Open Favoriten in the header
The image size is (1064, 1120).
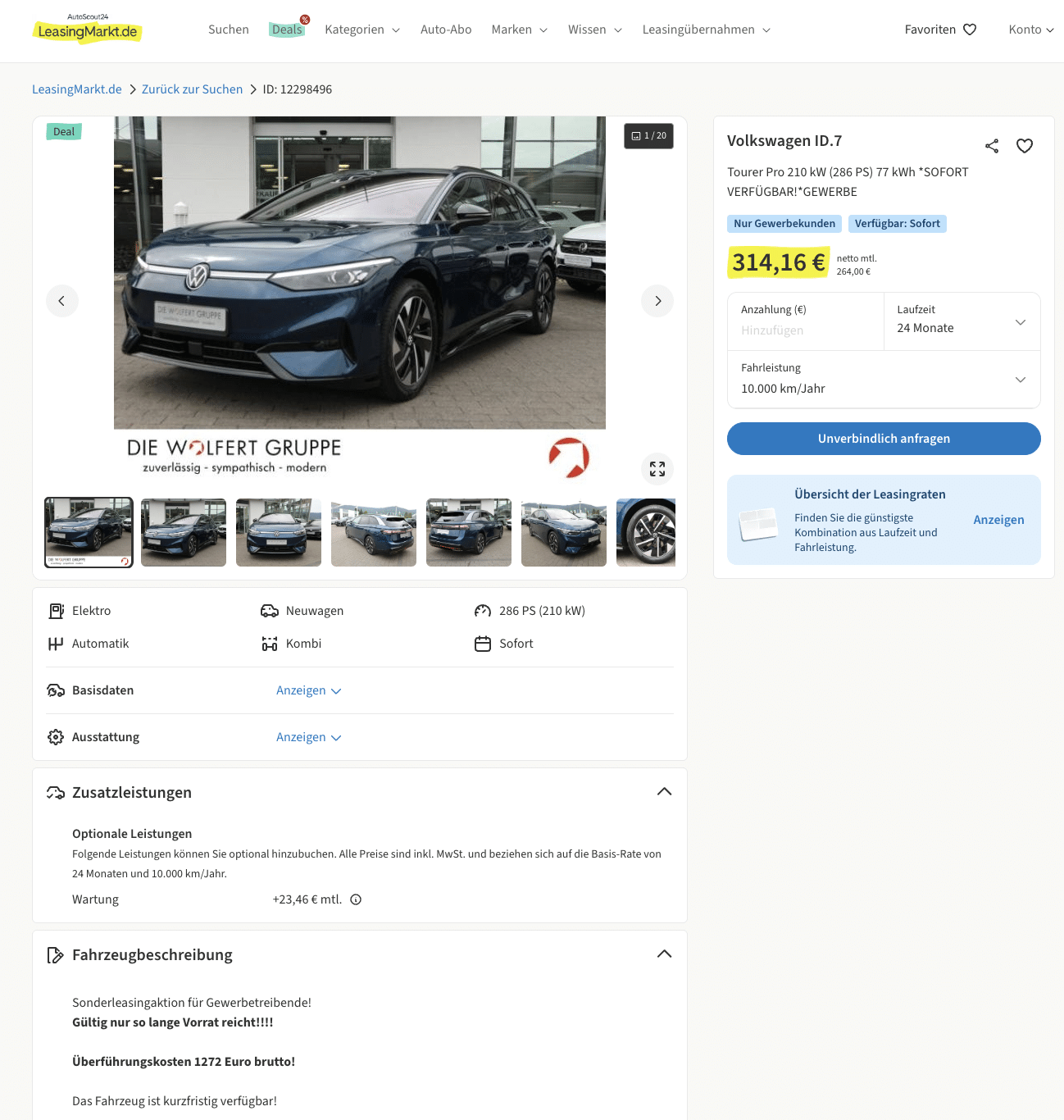point(940,30)
